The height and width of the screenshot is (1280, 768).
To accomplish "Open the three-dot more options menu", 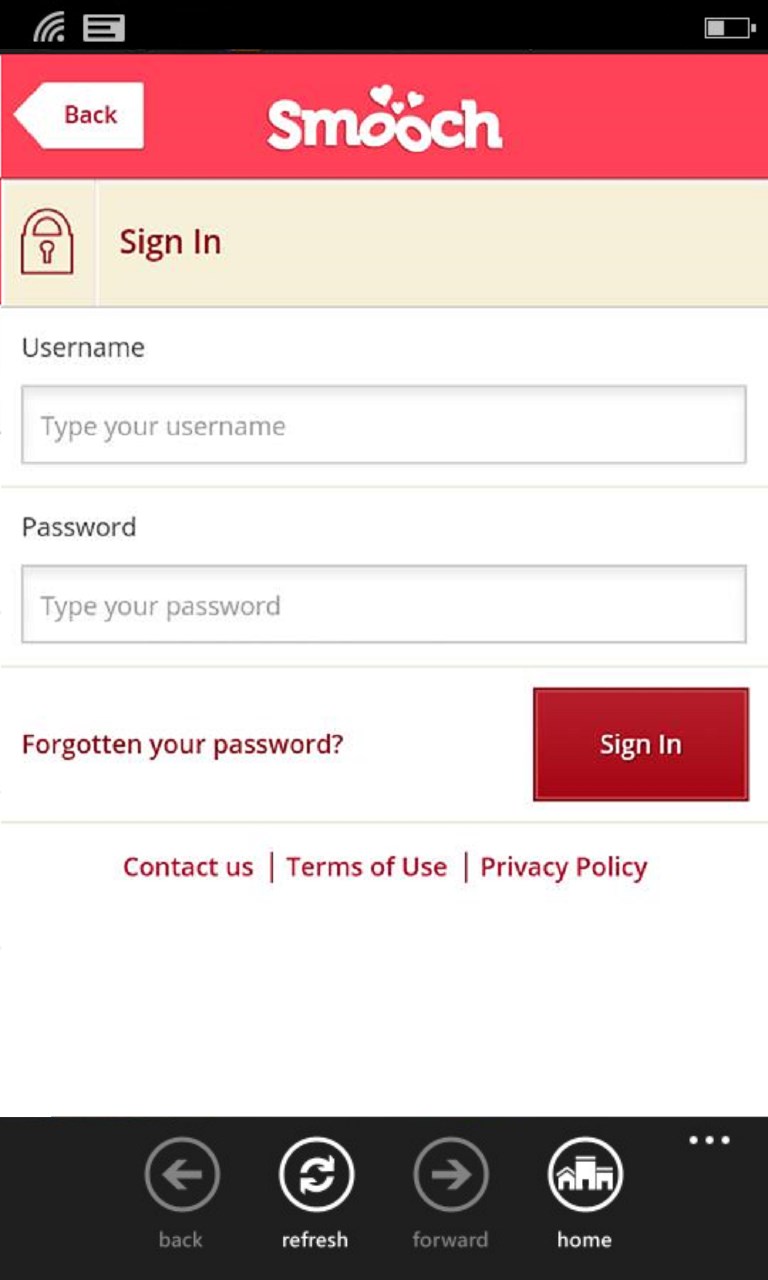I will click(x=709, y=1140).
